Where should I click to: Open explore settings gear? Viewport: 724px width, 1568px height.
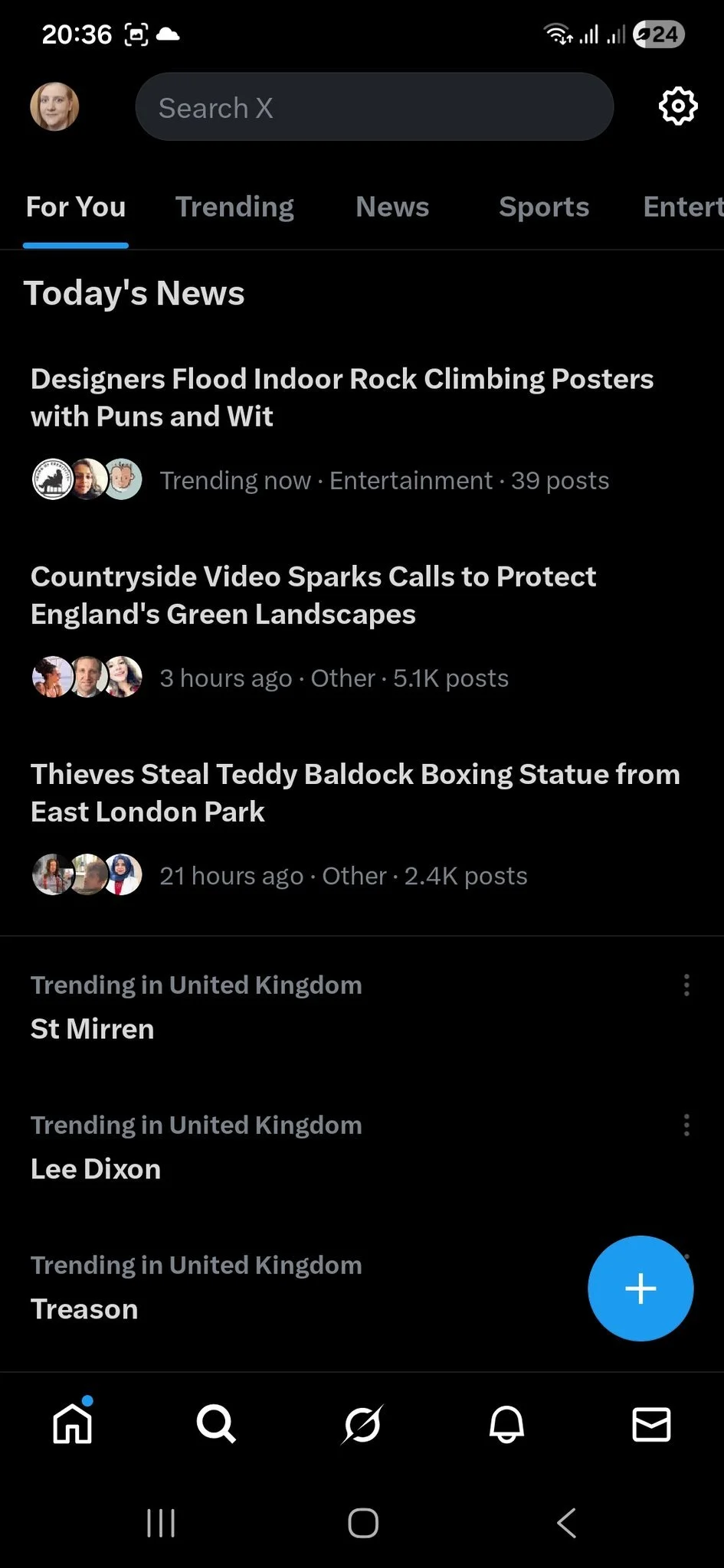coord(678,106)
